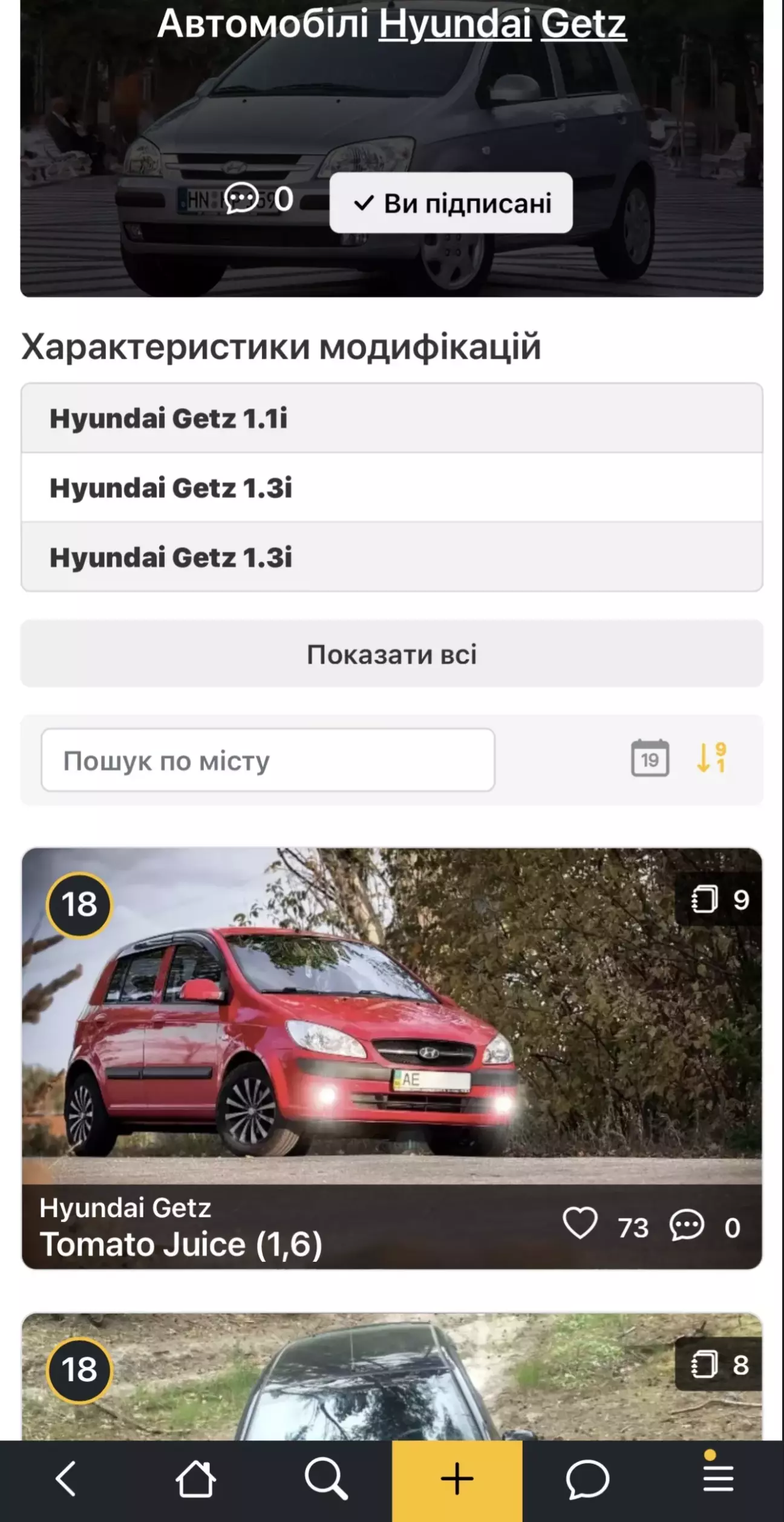Go to the home tab
784x1522 pixels.
click(195, 1479)
